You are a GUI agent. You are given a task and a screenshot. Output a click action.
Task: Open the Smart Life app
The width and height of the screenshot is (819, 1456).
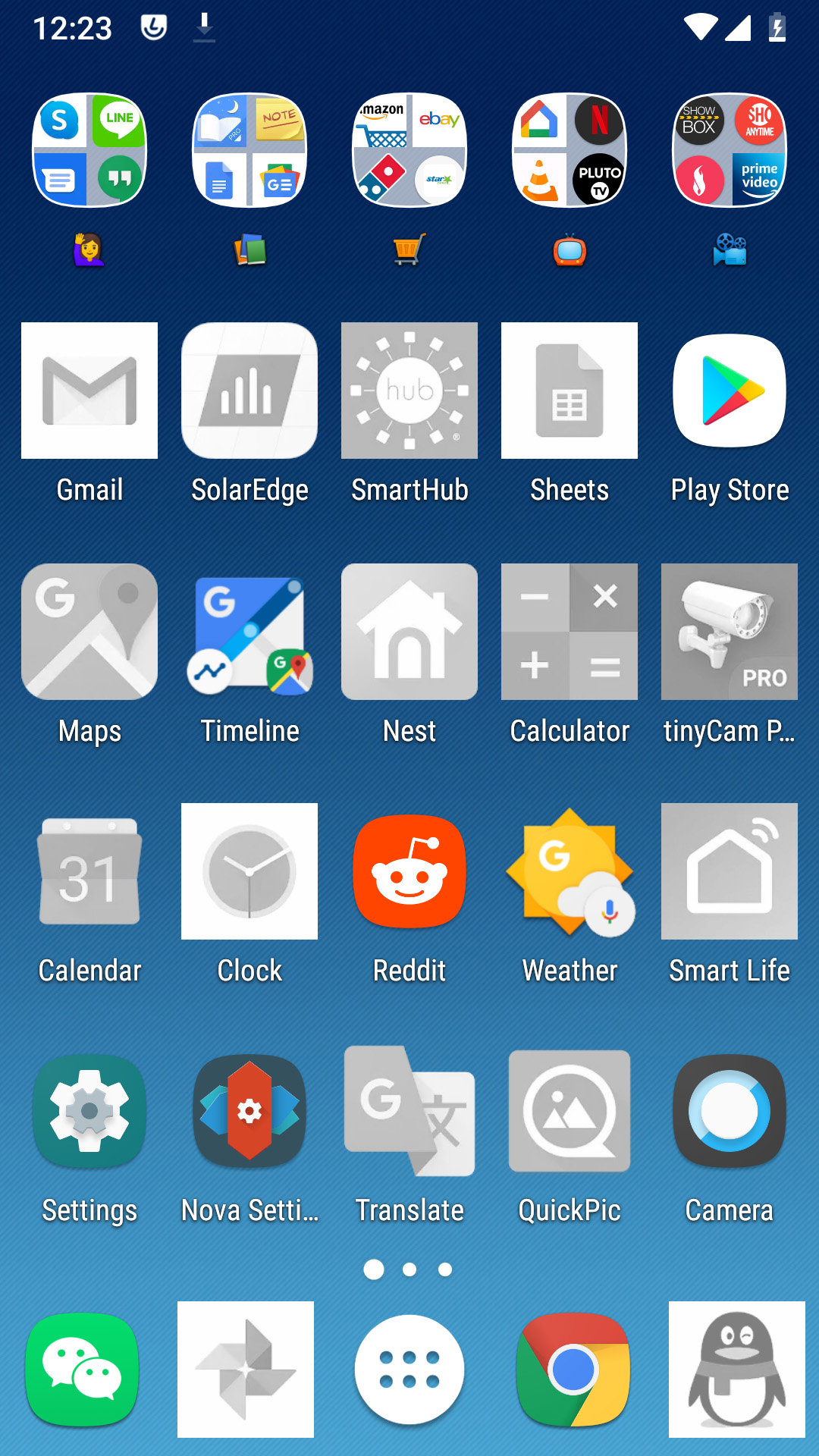pos(730,871)
